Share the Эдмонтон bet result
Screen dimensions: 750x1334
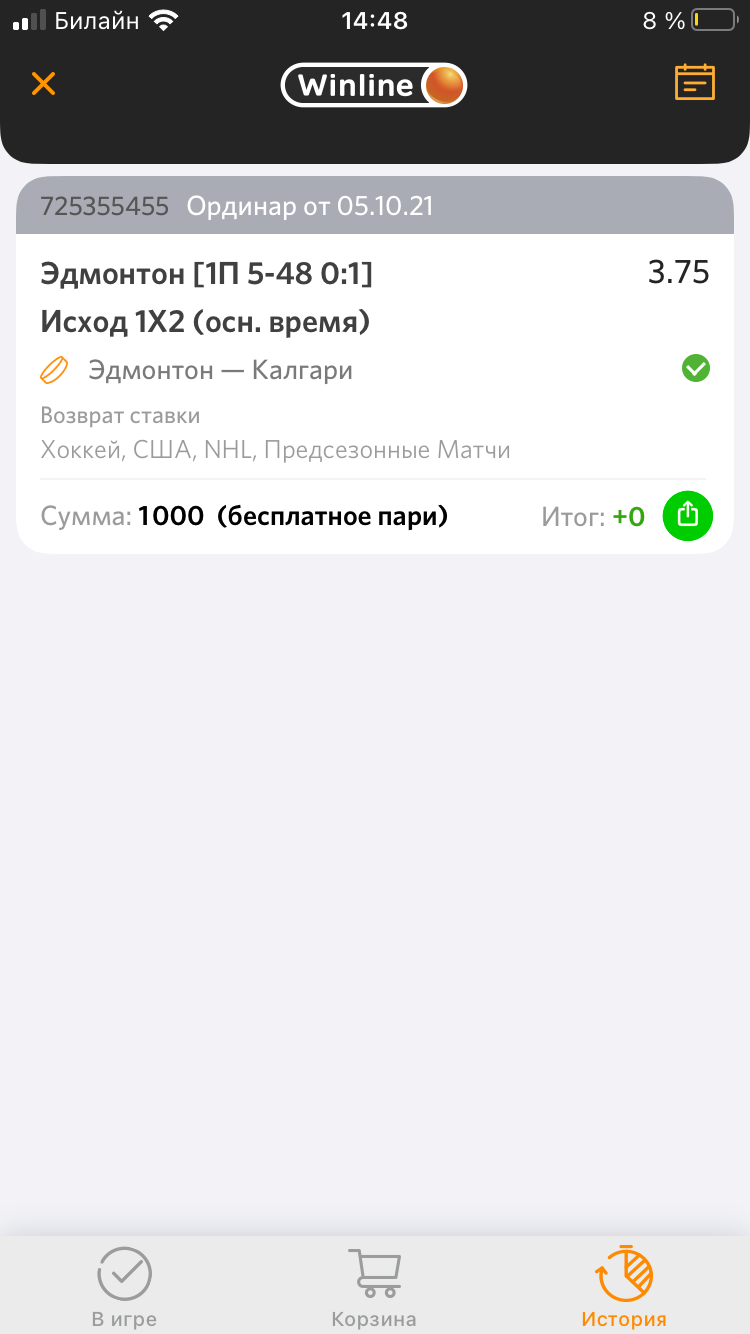(x=688, y=516)
